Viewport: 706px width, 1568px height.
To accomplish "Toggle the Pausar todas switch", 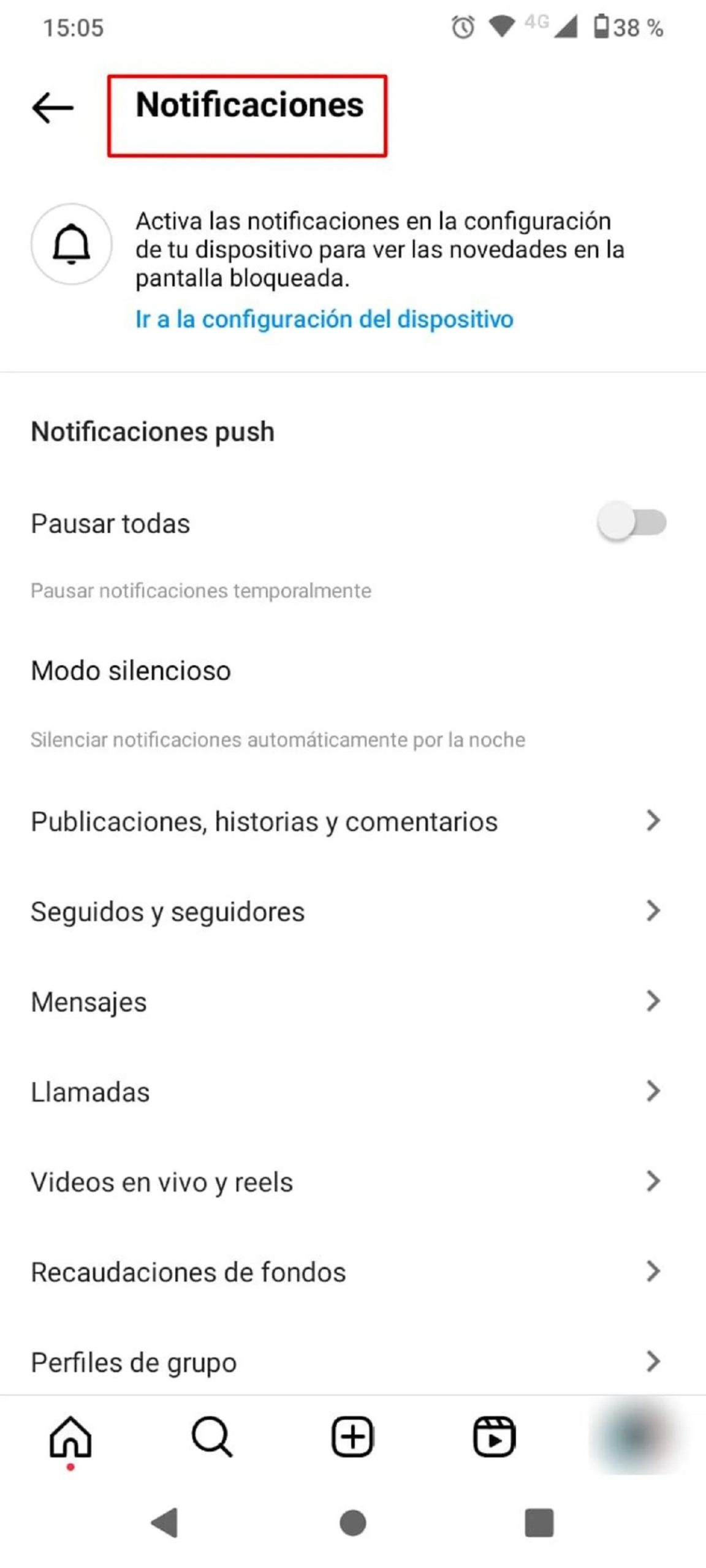I will pyautogui.click(x=631, y=522).
